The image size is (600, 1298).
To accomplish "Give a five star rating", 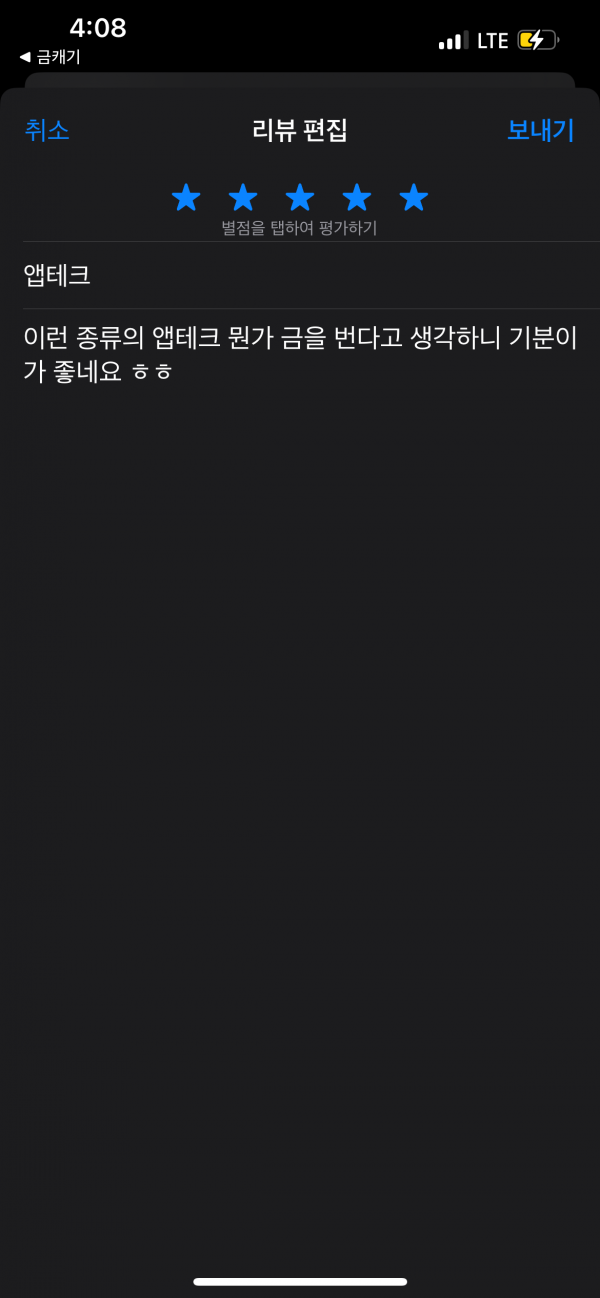I will point(414,197).
